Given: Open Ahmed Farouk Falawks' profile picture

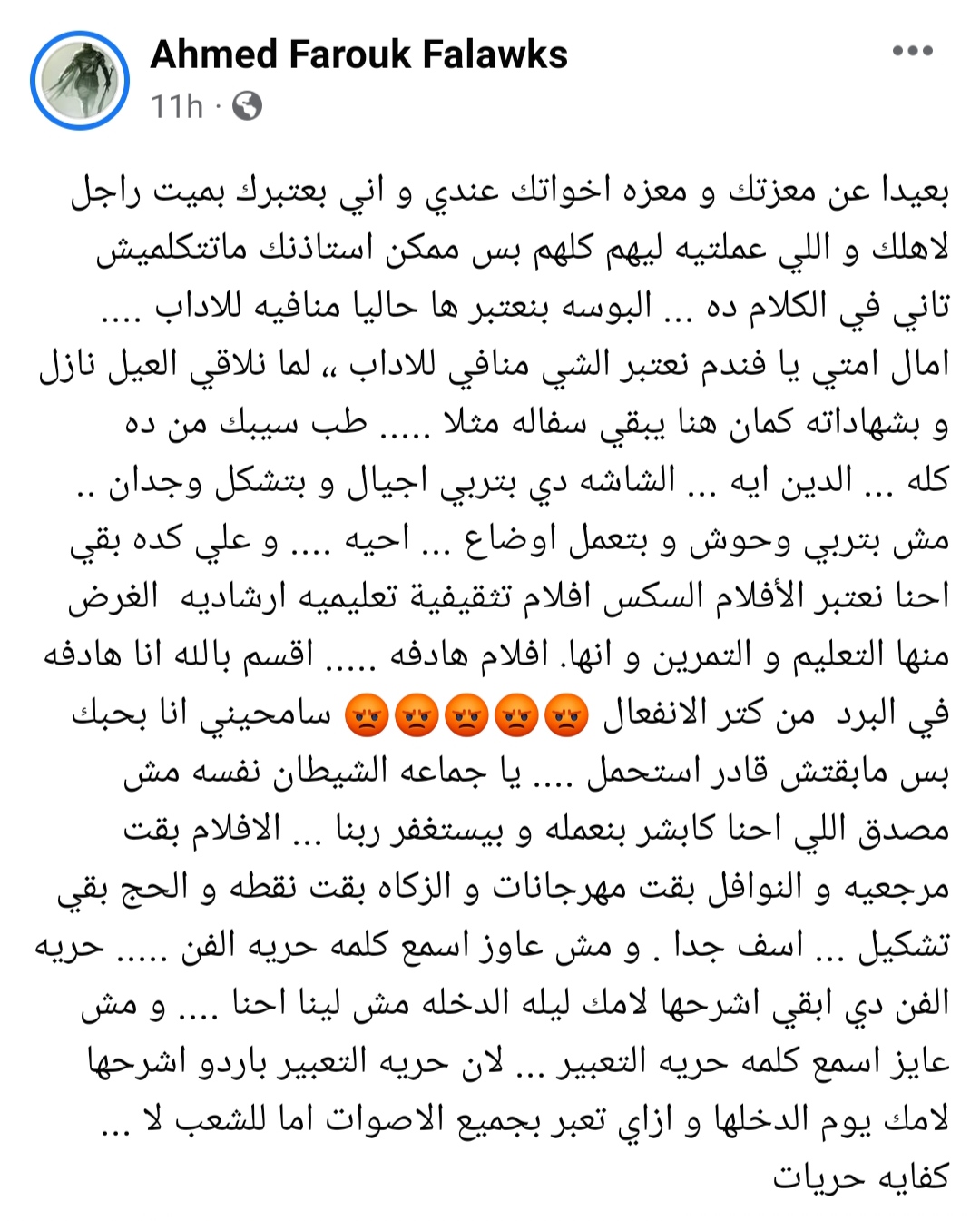Looking at the screenshot, I should (80, 81).
